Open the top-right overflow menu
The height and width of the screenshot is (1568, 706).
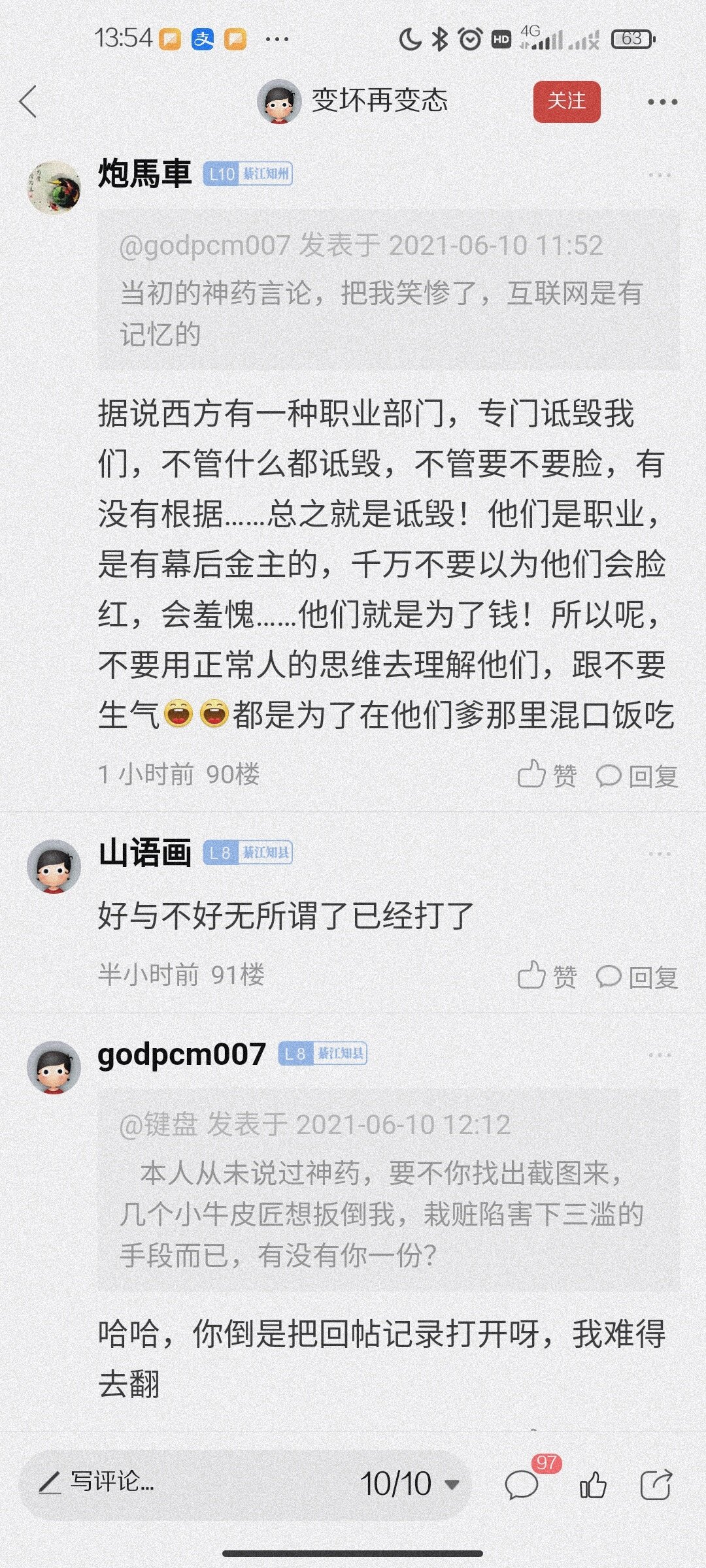(662, 102)
